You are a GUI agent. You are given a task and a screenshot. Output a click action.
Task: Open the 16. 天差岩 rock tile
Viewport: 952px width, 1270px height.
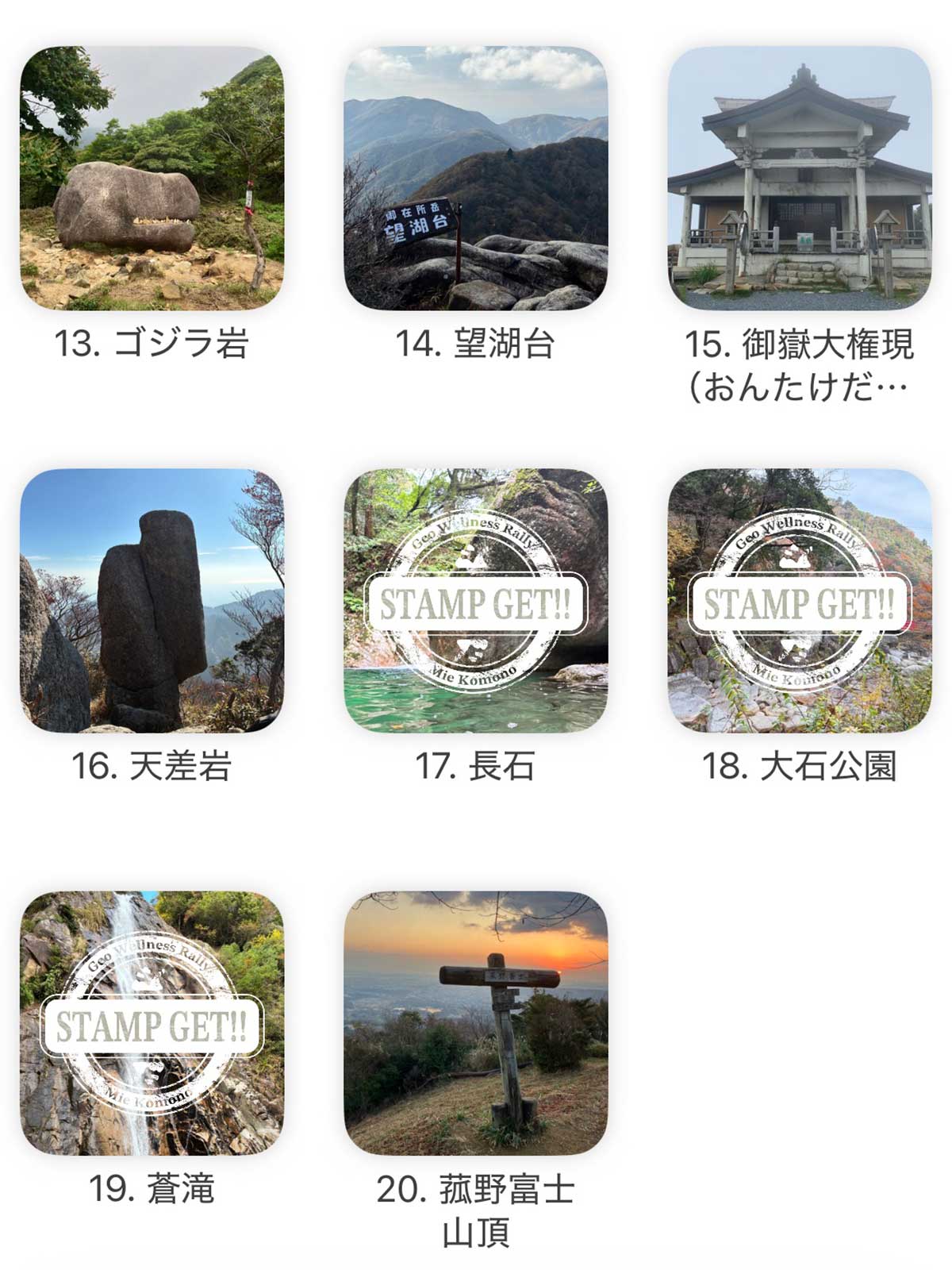point(152,601)
